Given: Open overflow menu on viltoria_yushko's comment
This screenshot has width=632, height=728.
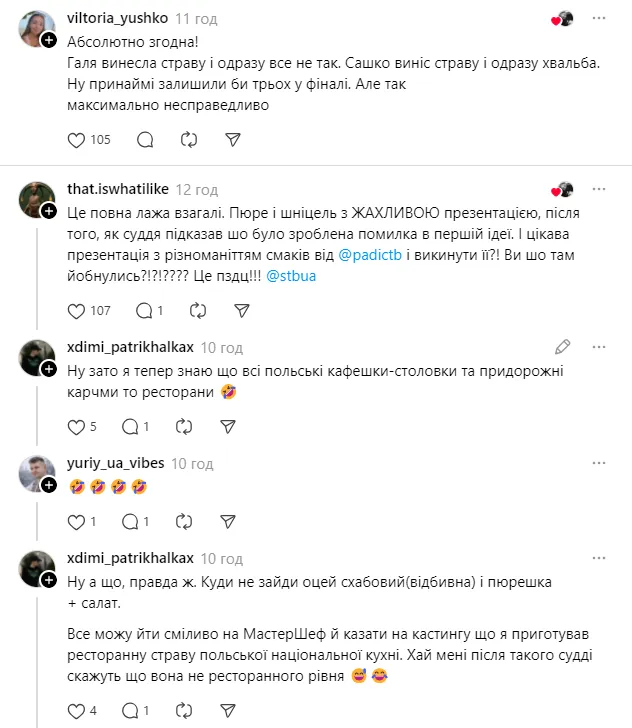Looking at the screenshot, I should pyautogui.click(x=599, y=19).
